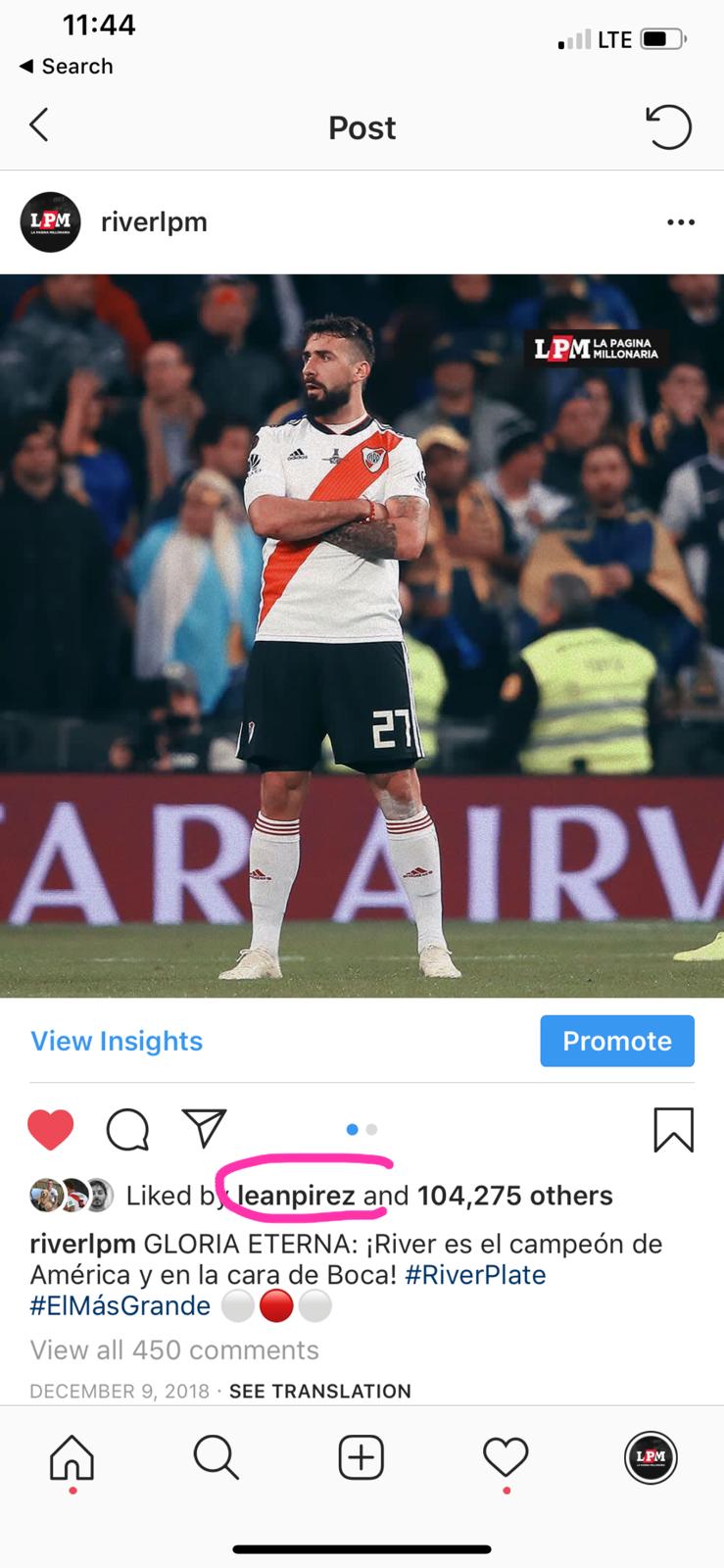Switch to the Home tab

click(x=72, y=1458)
